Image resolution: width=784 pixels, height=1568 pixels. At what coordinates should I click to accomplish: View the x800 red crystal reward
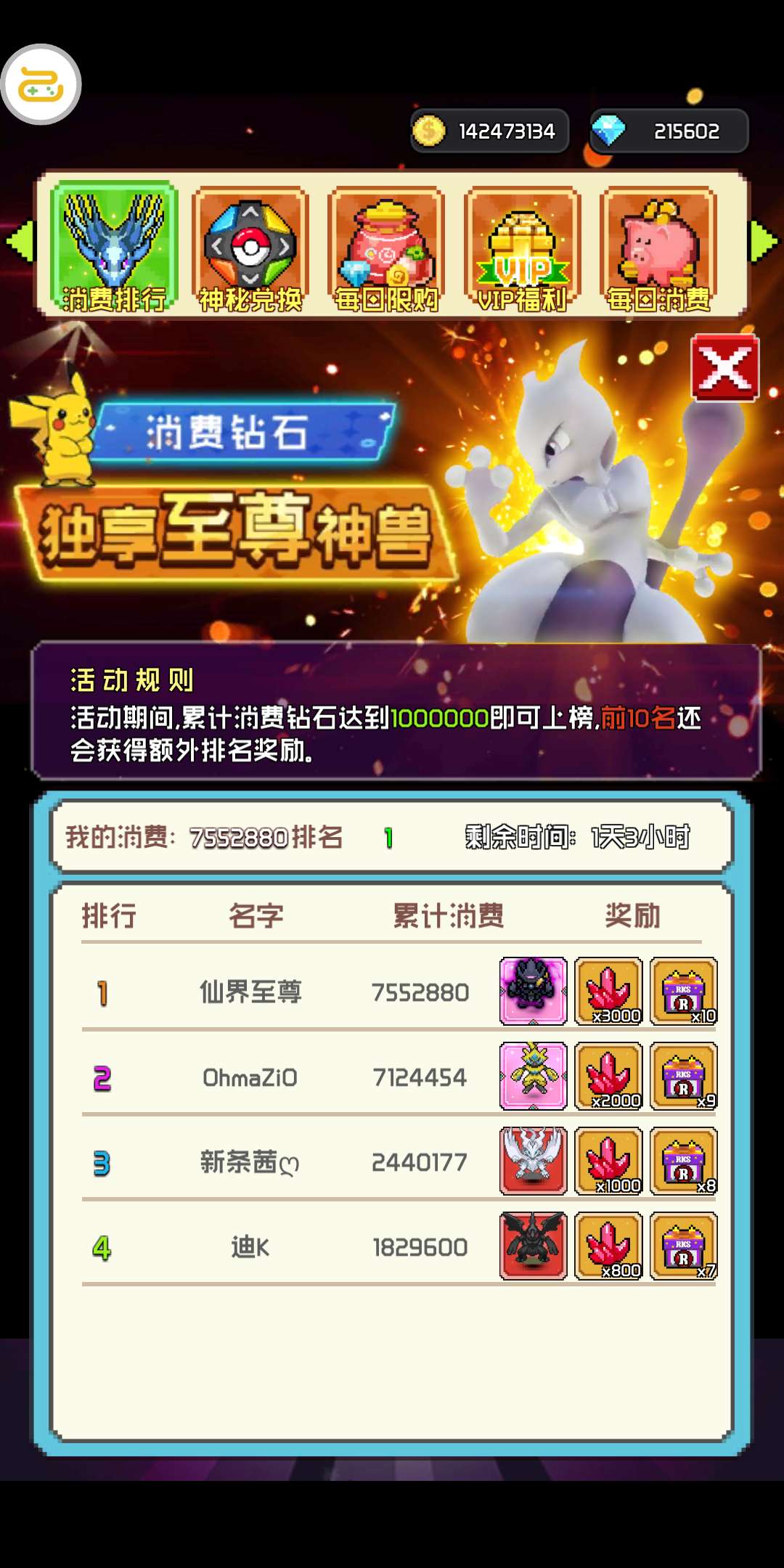(x=609, y=1246)
